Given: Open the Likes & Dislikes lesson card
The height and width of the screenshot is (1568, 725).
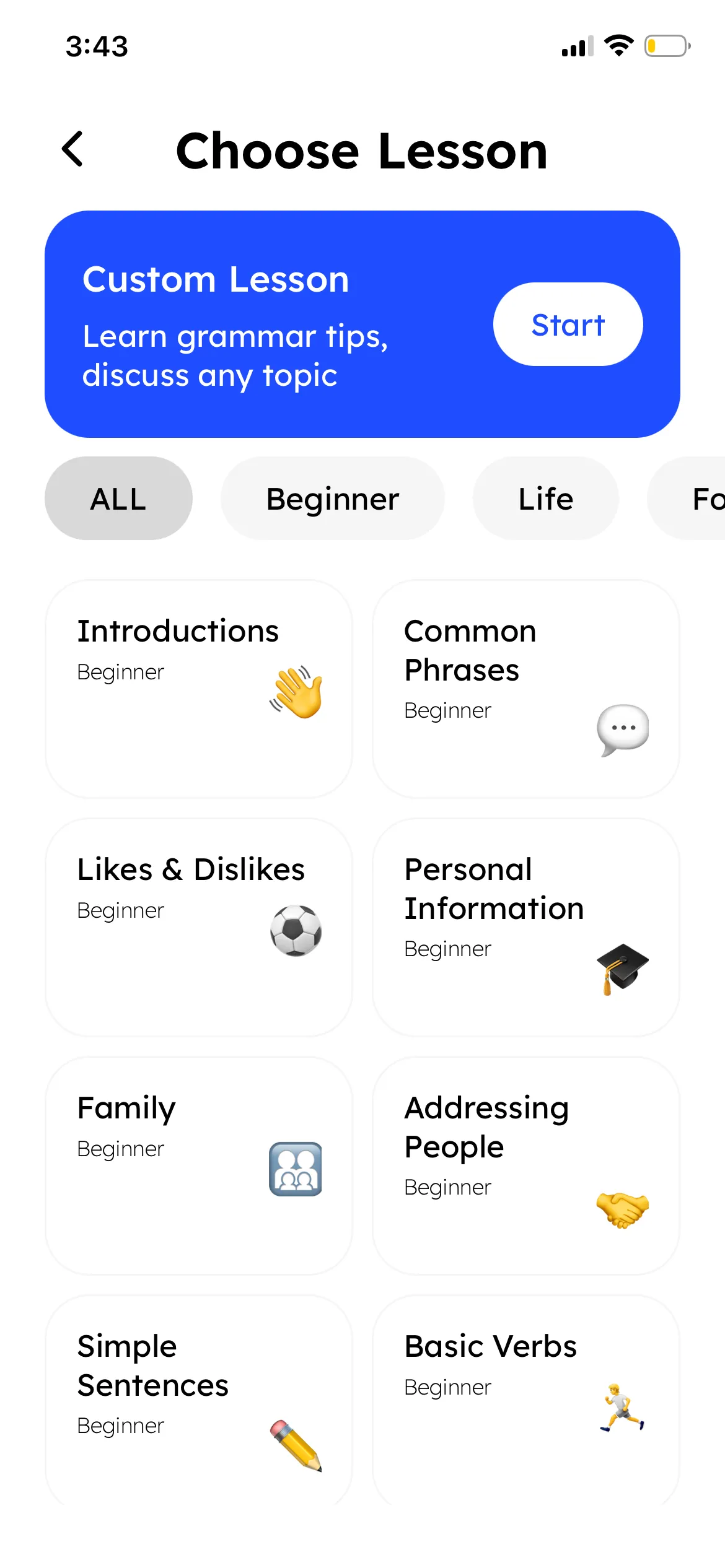Looking at the screenshot, I should [199, 926].
